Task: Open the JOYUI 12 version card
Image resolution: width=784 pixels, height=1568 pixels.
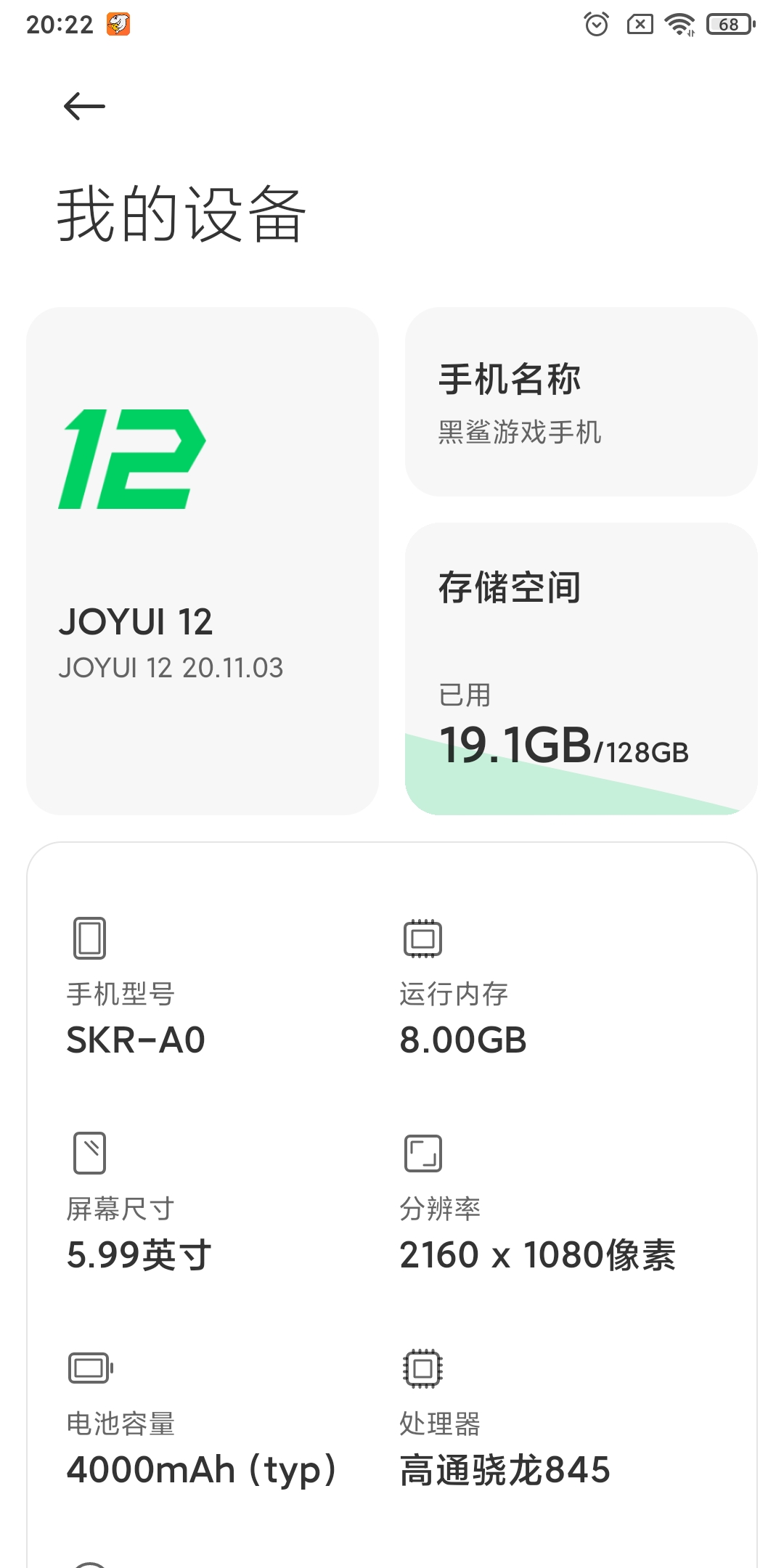Action: coord(203,560)
